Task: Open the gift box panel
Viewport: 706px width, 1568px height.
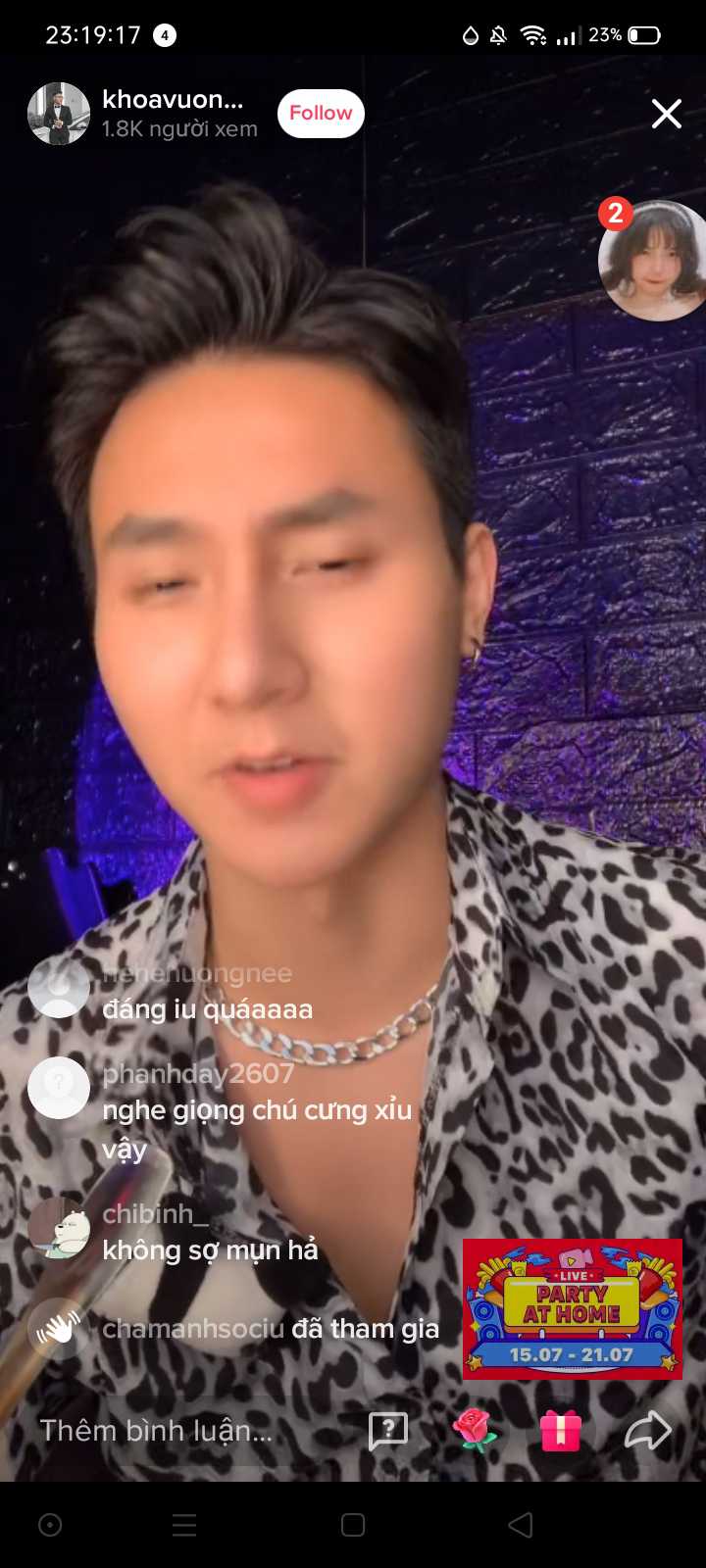Action: tap(561, 1431)
